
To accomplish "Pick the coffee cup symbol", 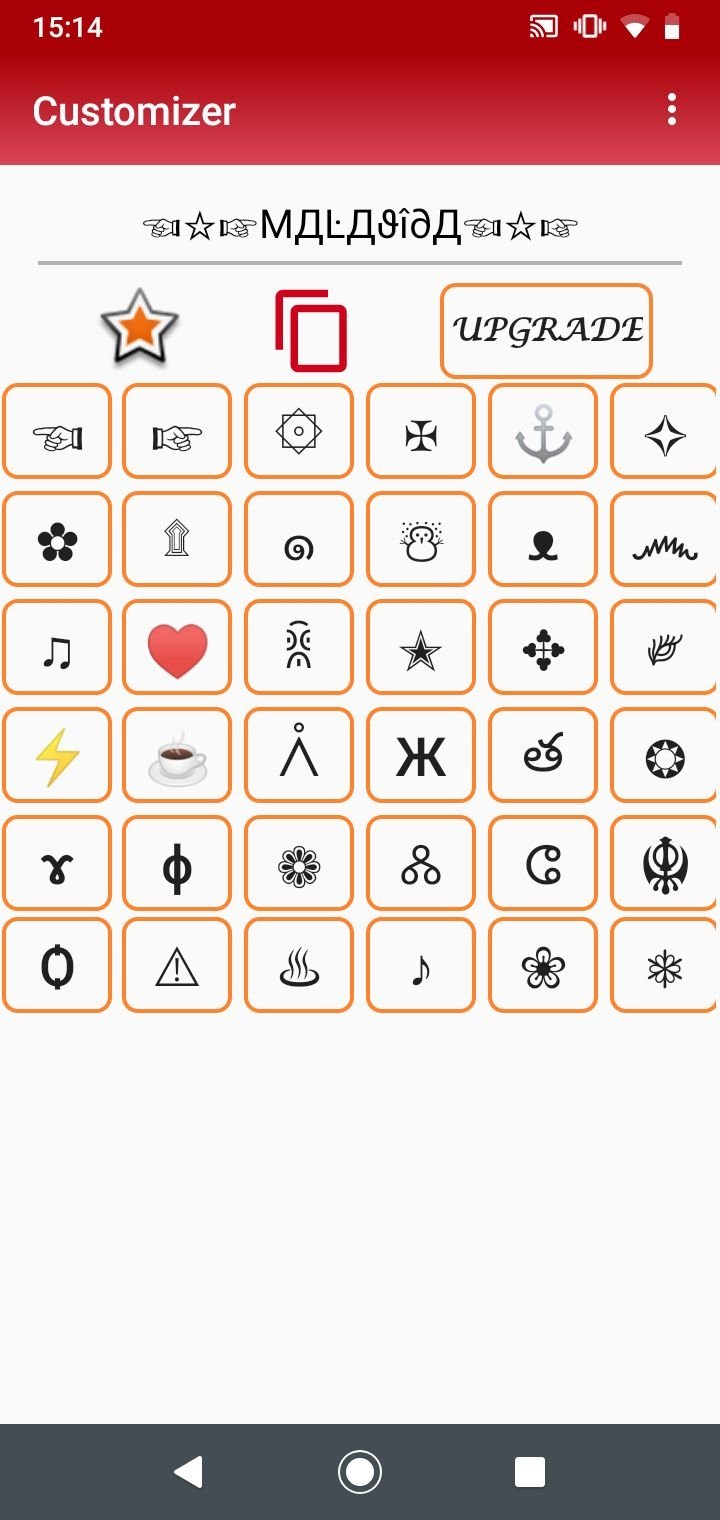I will pos(176,755).
